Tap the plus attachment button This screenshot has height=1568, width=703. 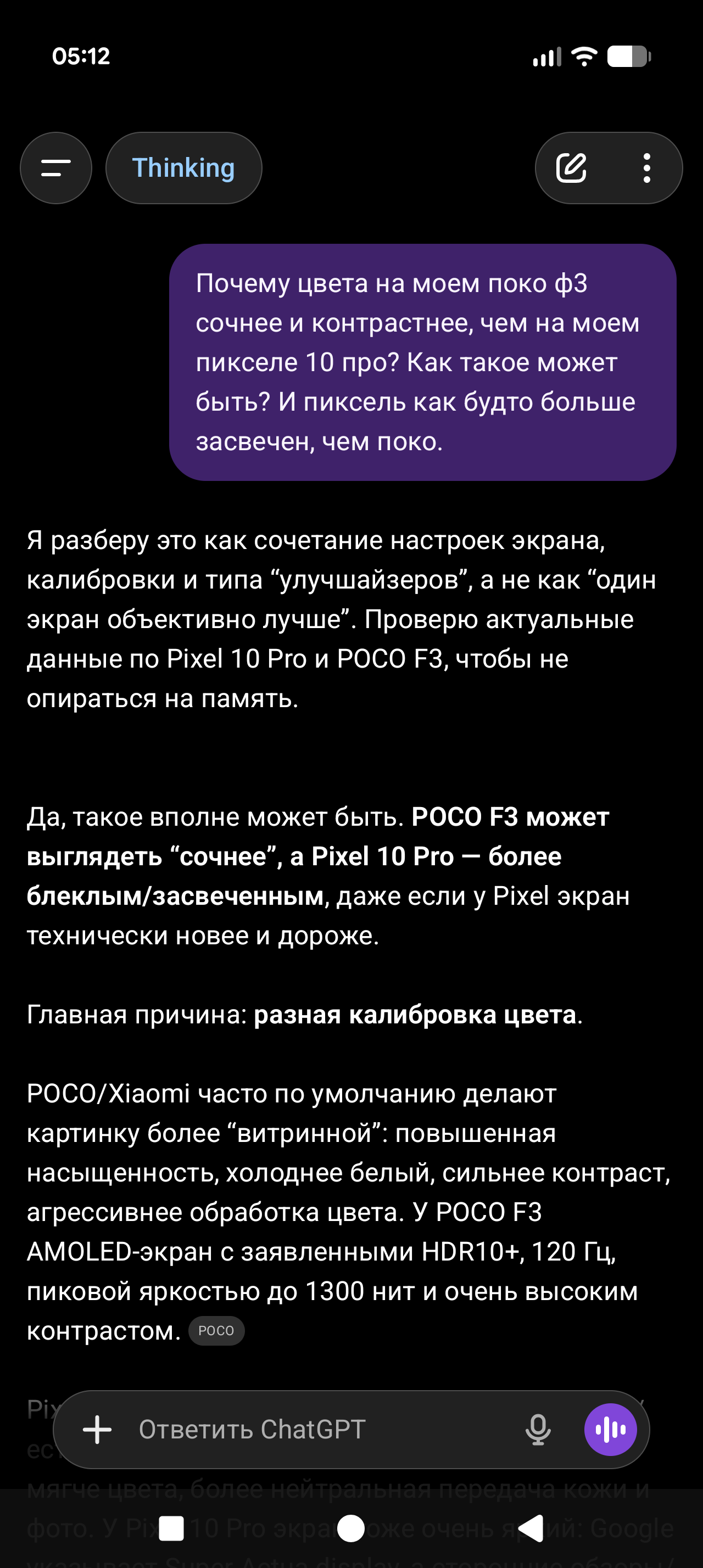97,1429
